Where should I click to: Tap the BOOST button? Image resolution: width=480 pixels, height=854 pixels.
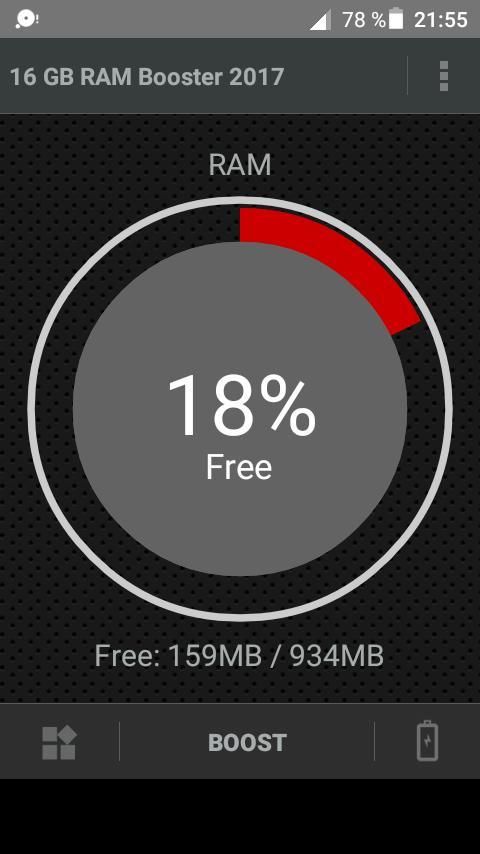(x=247, y=742)
